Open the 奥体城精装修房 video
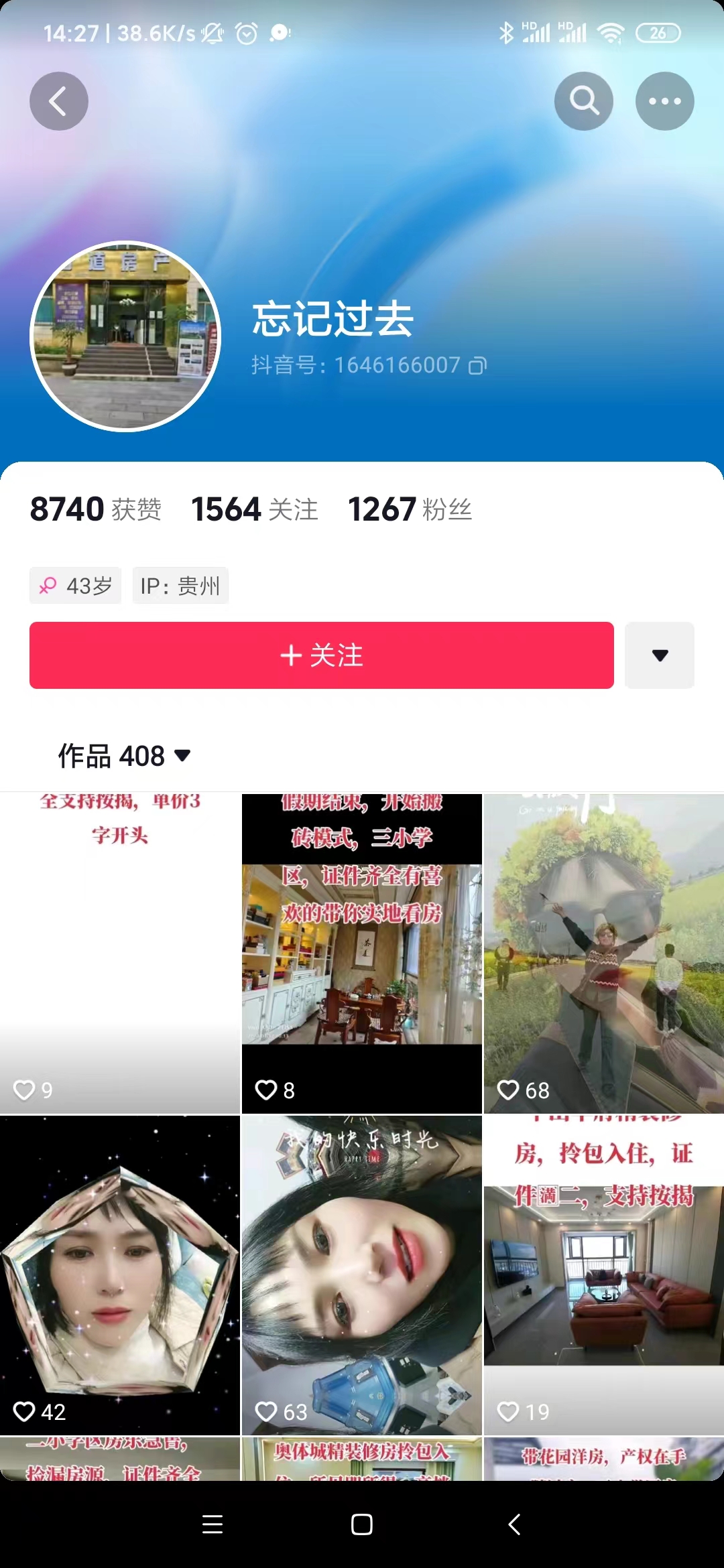This screenshot has height=1568, width=724. click(x=361, y=1458)
